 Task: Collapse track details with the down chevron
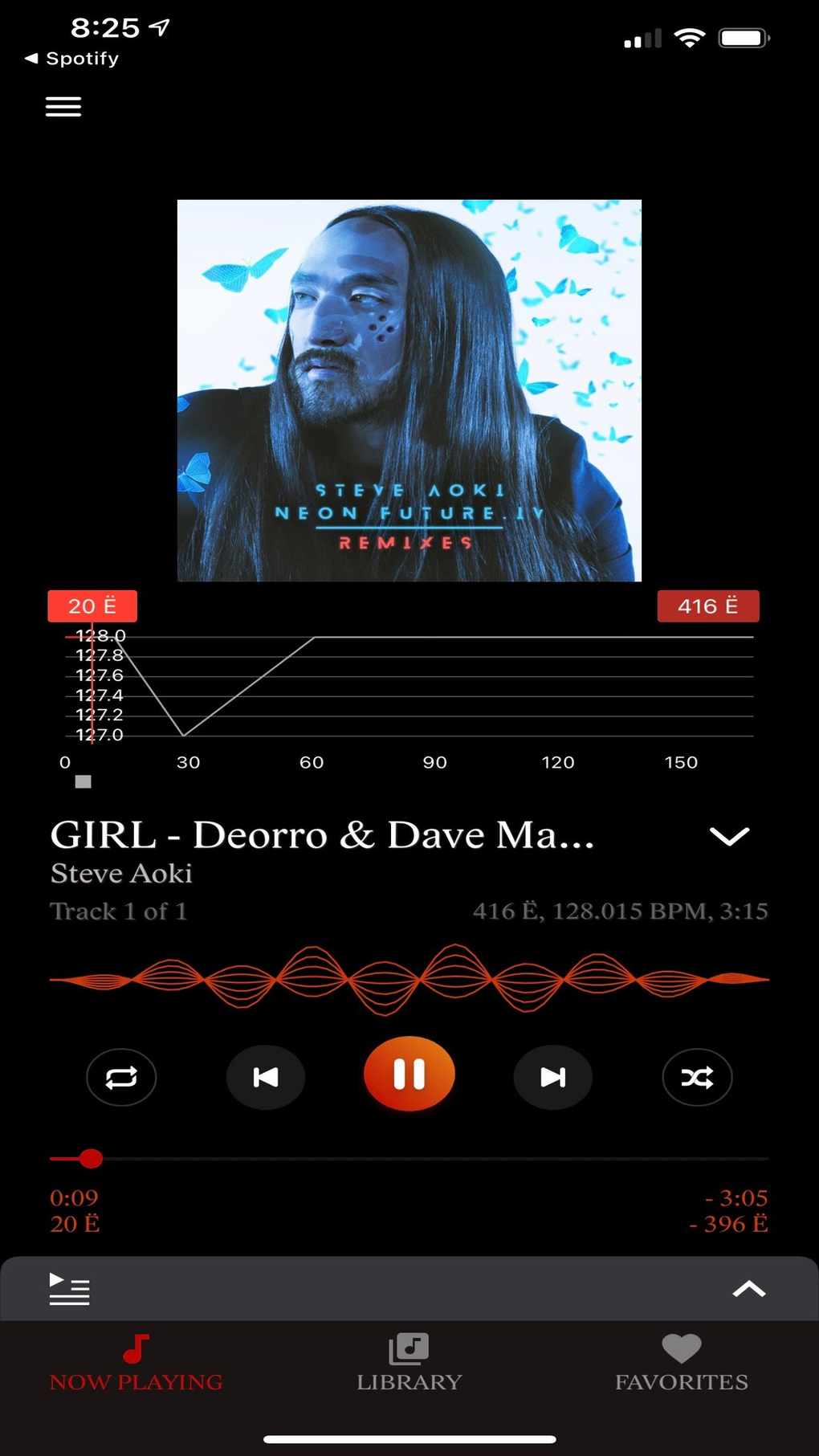729,836
